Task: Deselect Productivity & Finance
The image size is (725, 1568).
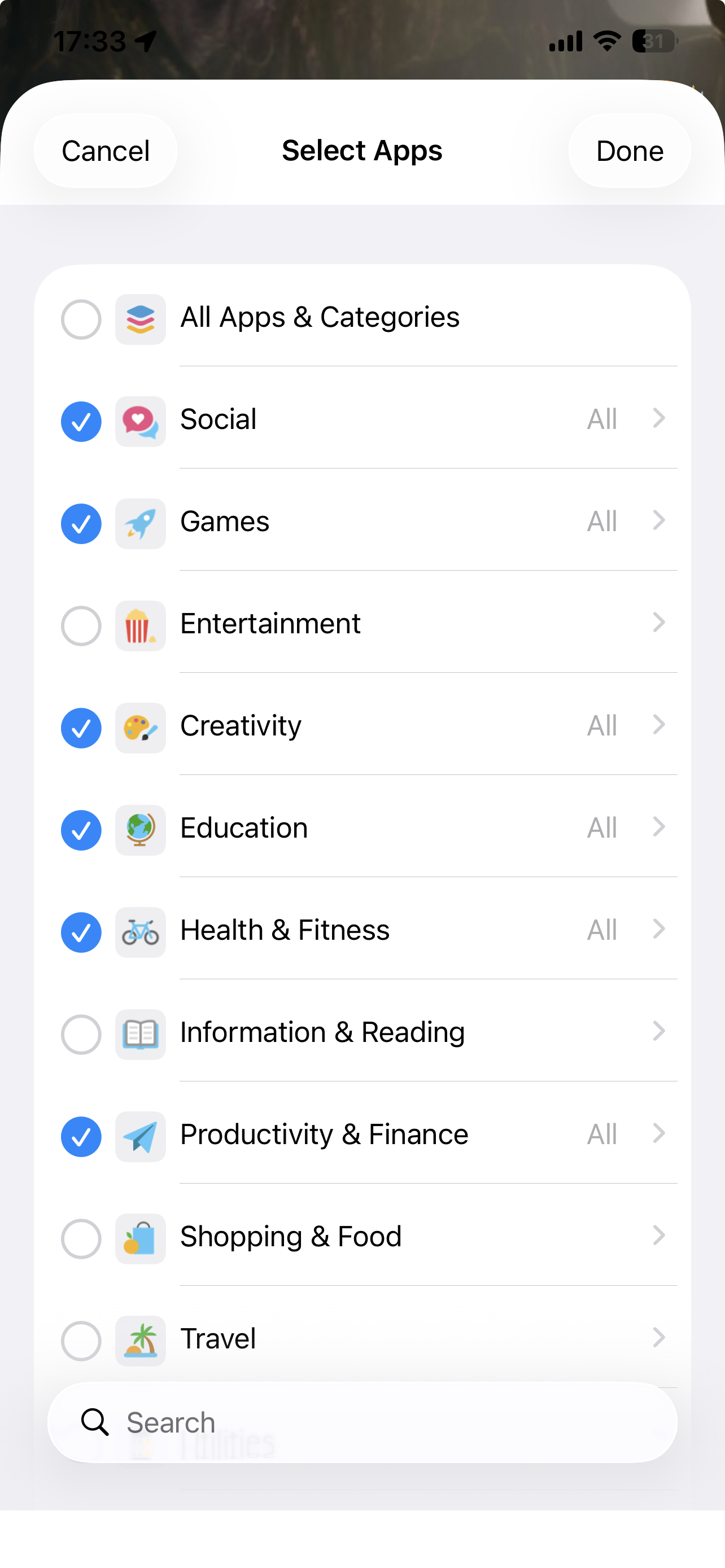Action: tap(81, 1136)
